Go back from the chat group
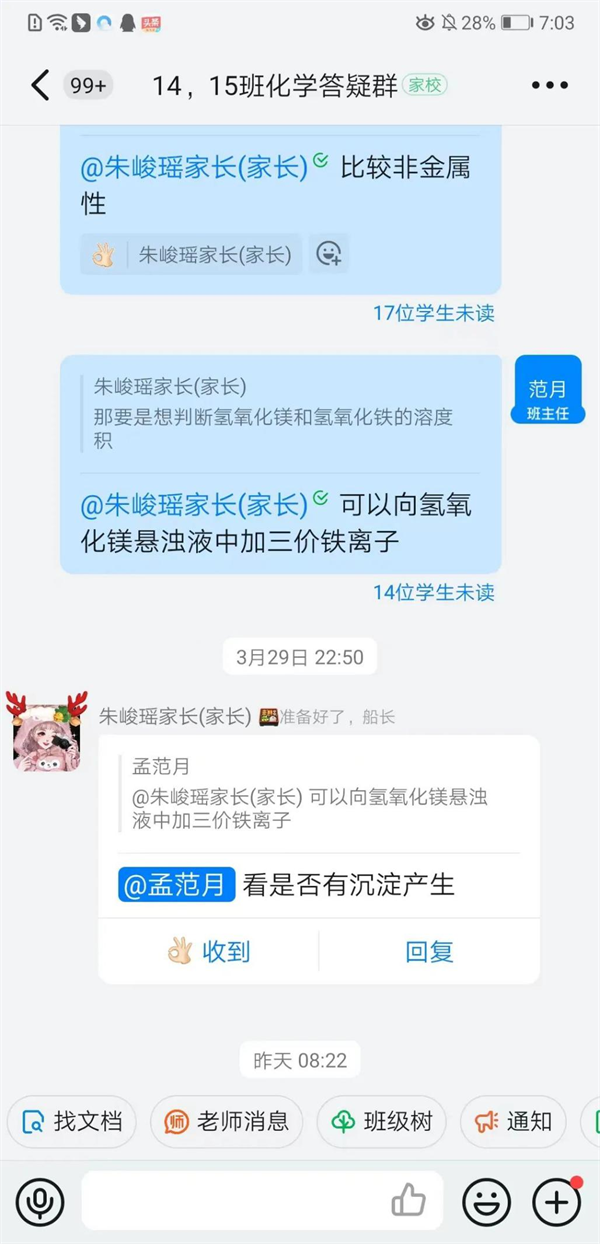600x1244 pixels. pyautogui.click(x=39, y=86)
